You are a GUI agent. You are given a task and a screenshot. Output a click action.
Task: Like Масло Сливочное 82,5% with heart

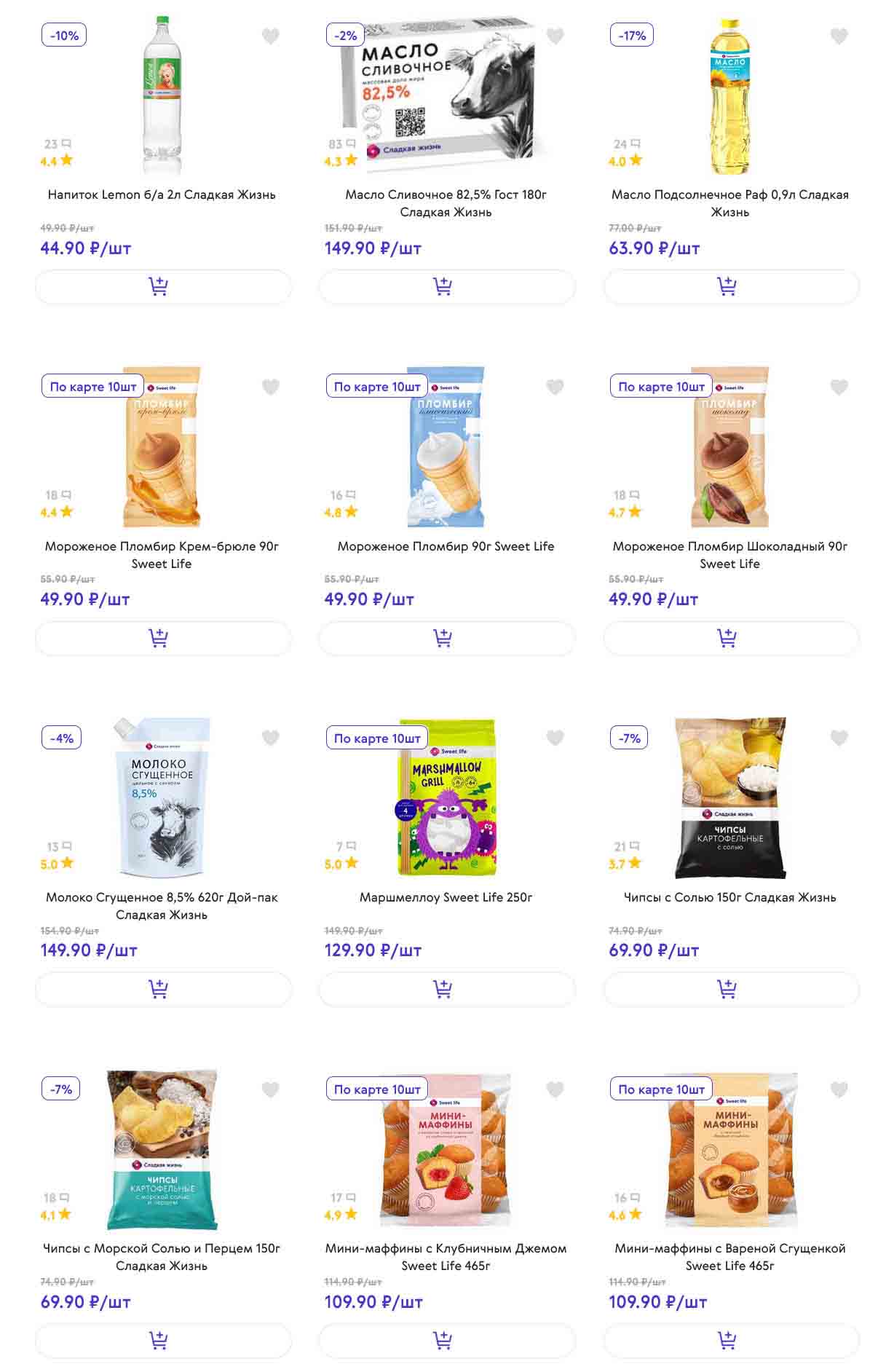tap(555, 36)
